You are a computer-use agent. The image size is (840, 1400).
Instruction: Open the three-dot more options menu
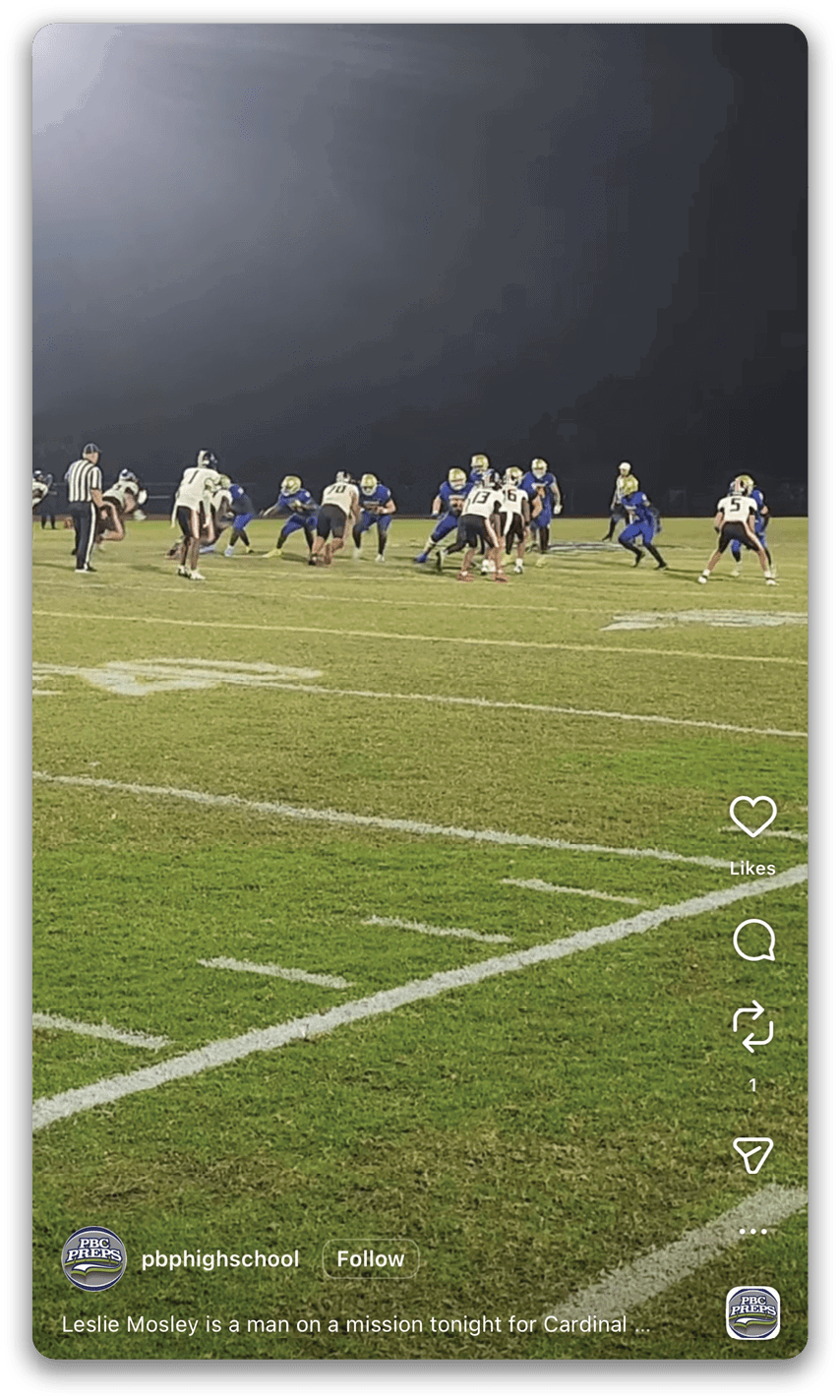point(752,1232)
